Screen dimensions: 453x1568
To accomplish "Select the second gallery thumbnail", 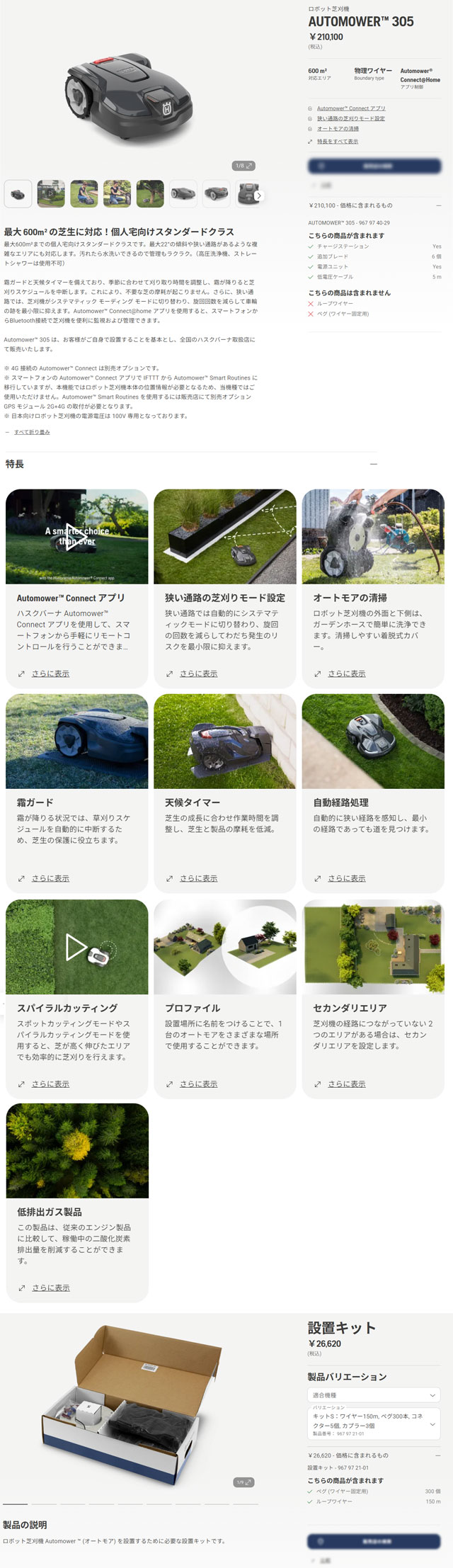I will coord(51,193).
